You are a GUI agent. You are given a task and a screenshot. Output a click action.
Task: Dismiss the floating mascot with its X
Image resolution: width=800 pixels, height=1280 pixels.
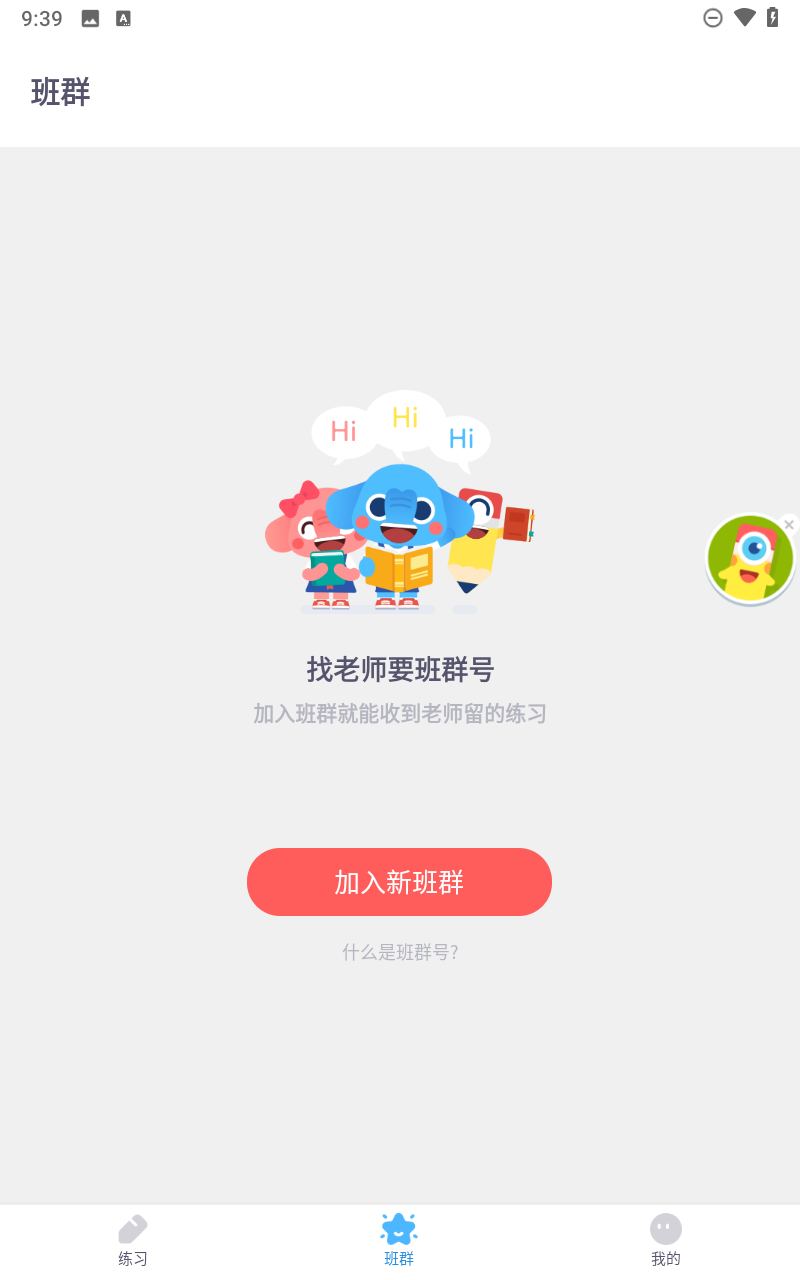[789, 524]
